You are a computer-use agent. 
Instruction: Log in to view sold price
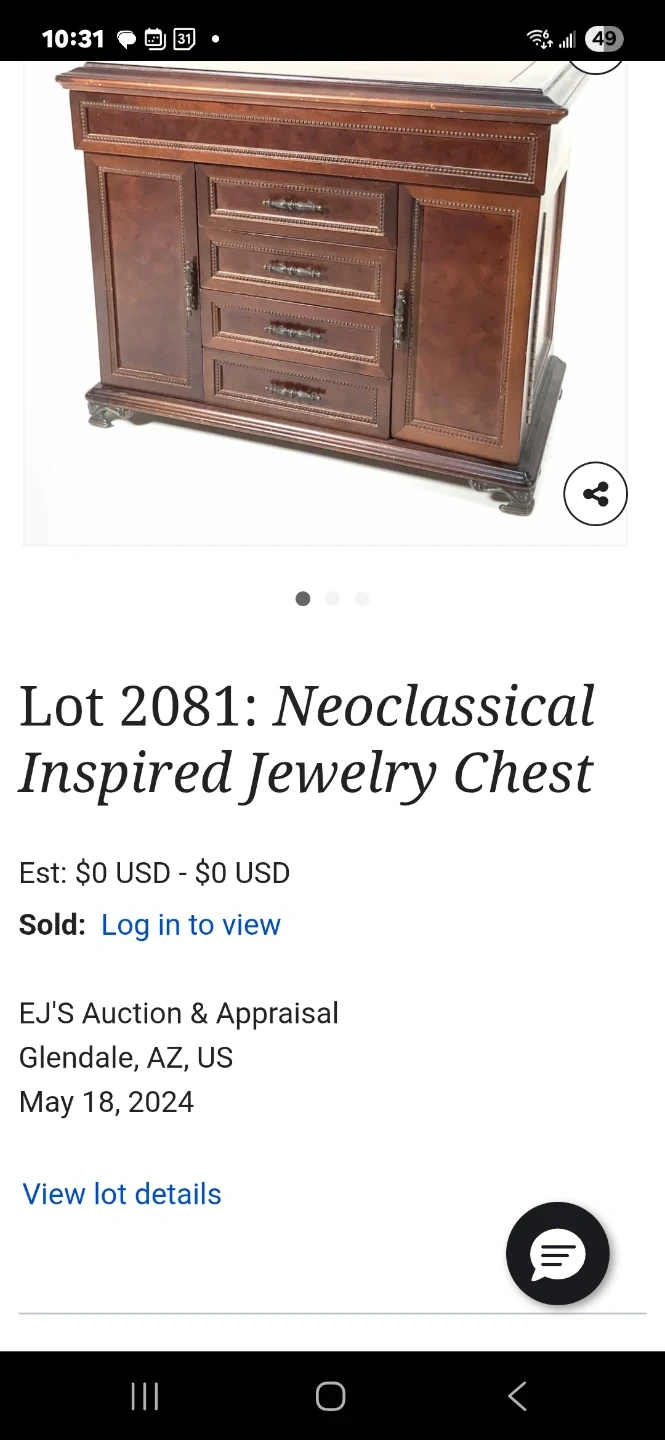(191, 925)
